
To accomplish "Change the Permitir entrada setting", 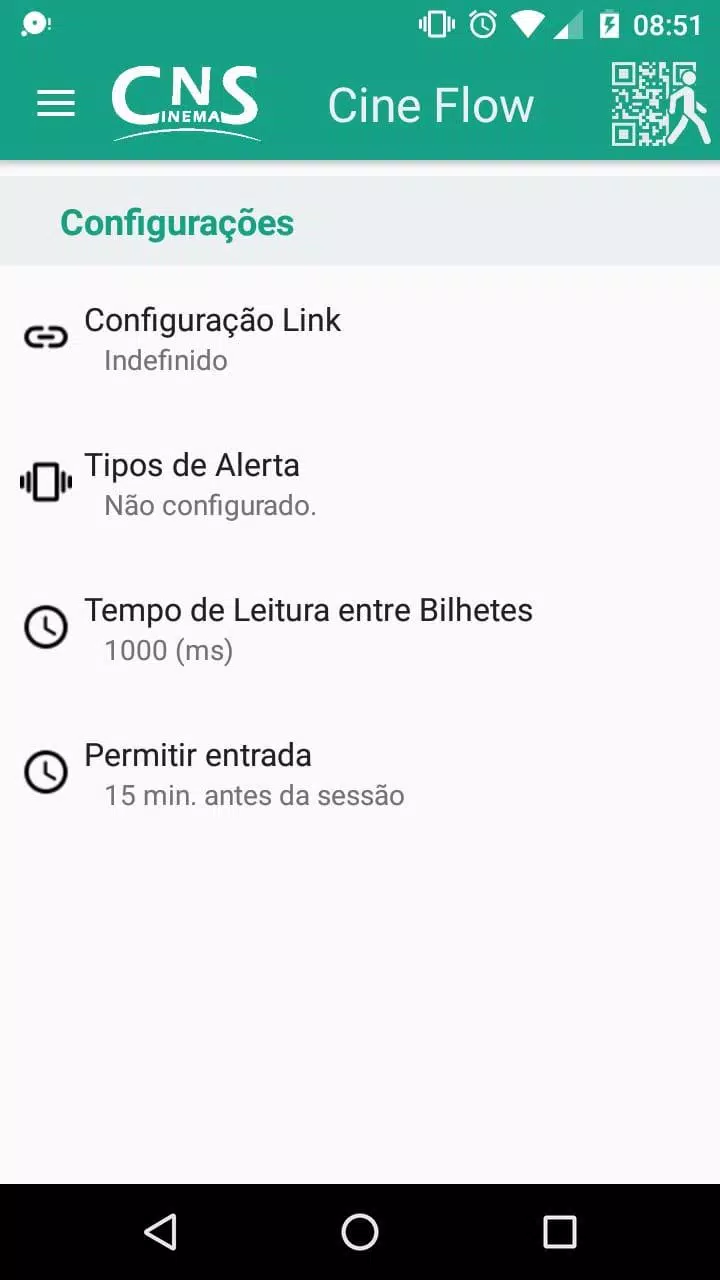I will pos(360,774).
